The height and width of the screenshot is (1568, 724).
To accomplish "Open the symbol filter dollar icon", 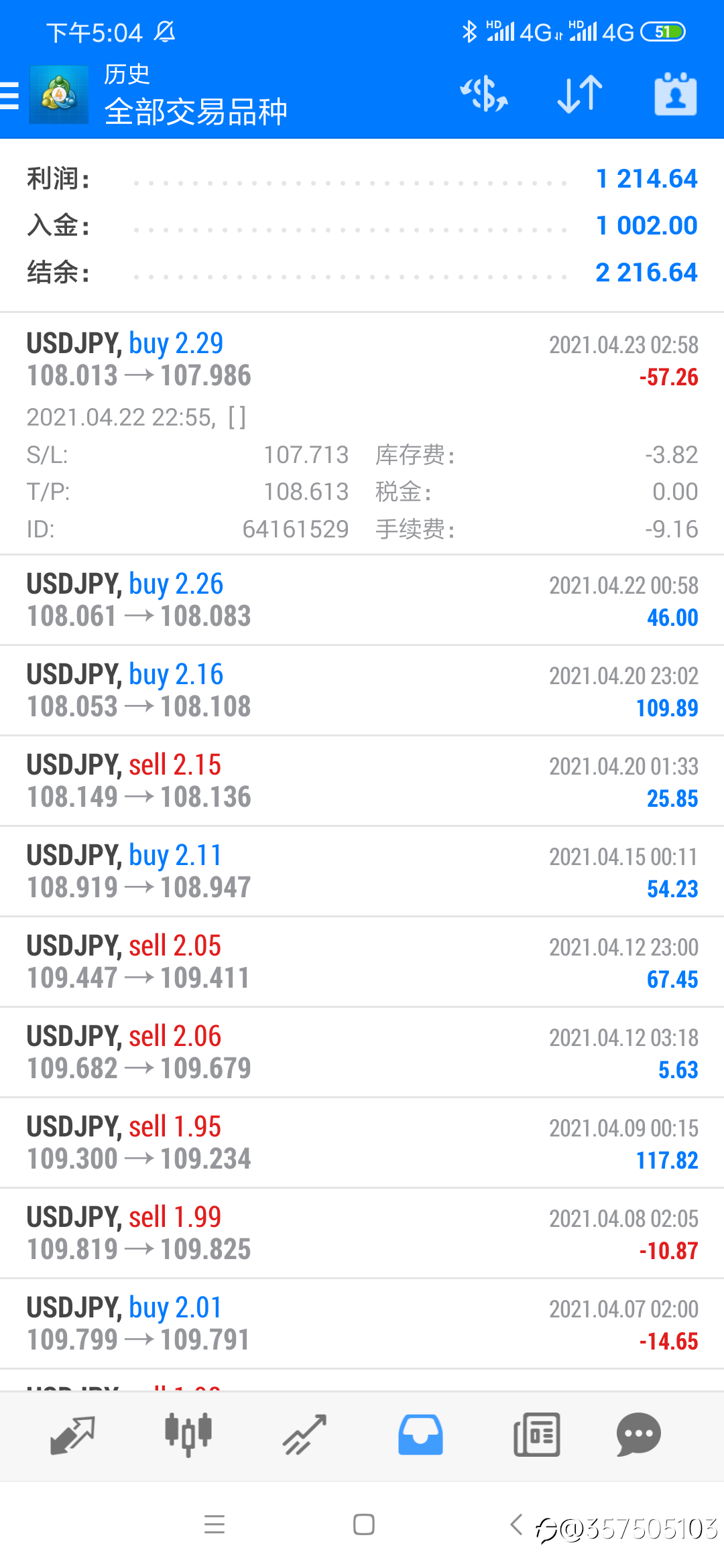I will (483, 94).
